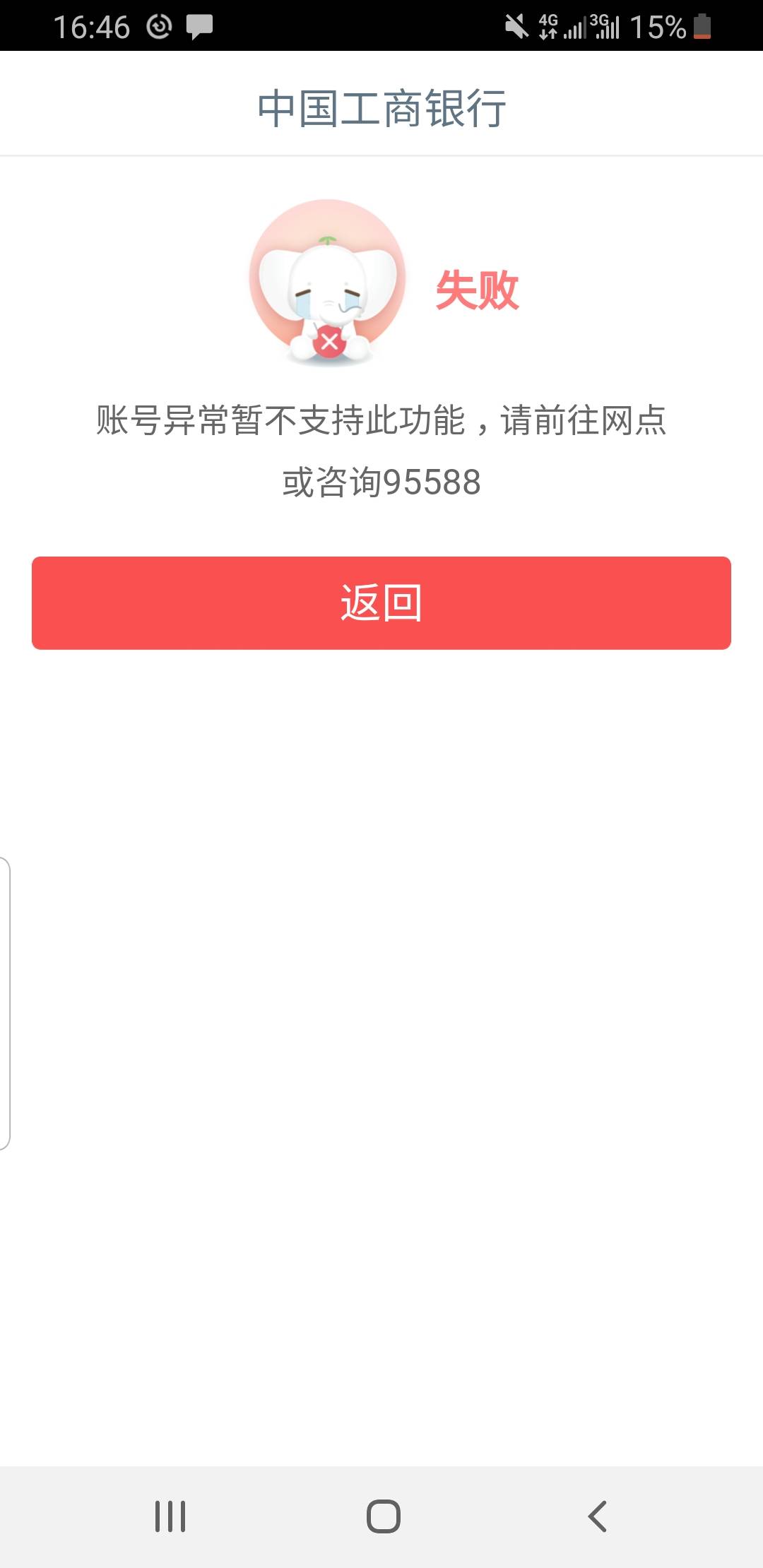Go back with the system back arrow
Image resolution: width=763 pixels, height=1568 pixels.
597,1516
